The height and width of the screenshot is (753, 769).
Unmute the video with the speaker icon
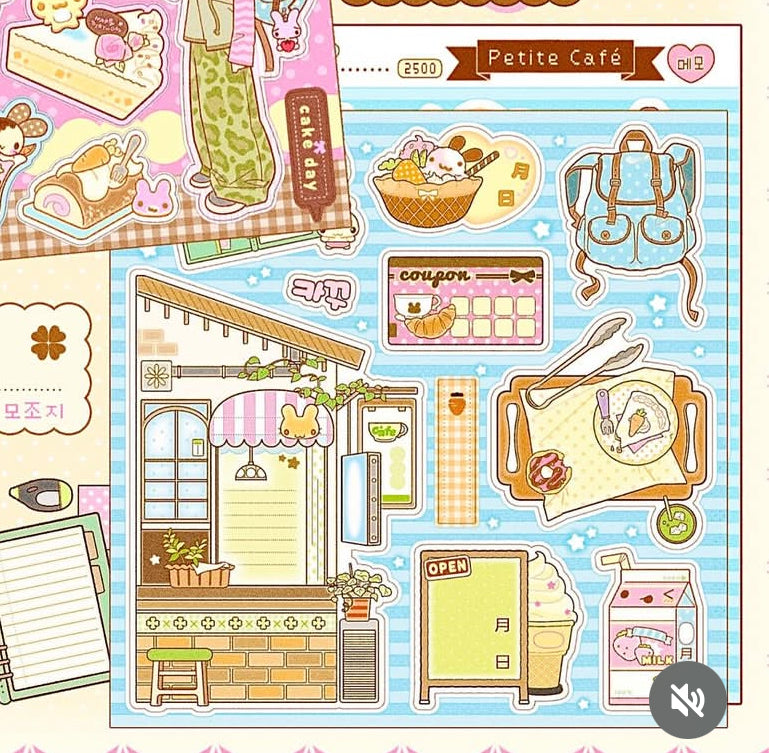[688, 700]
